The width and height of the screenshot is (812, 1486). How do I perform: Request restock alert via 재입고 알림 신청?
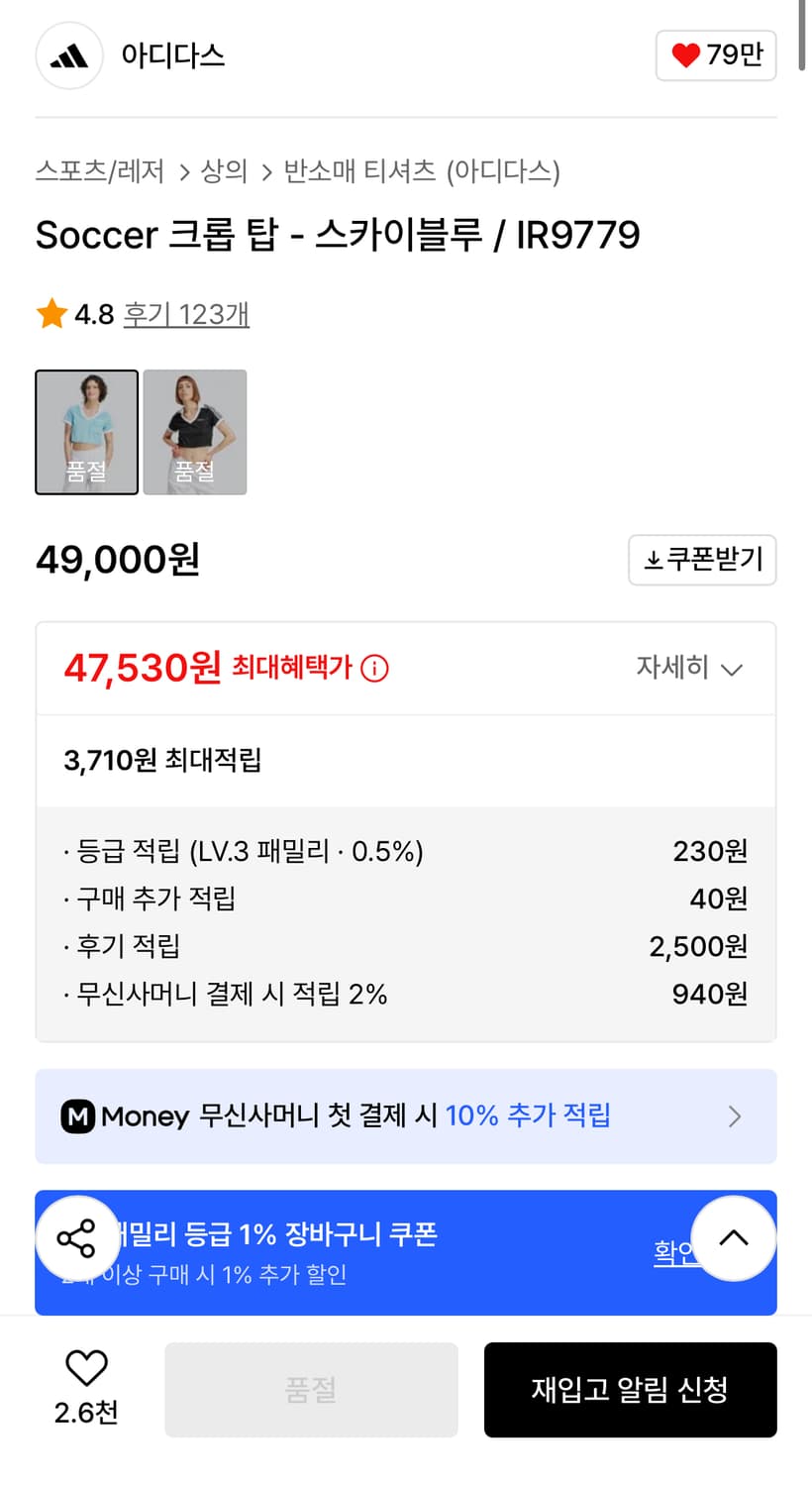pos(630,1390)
